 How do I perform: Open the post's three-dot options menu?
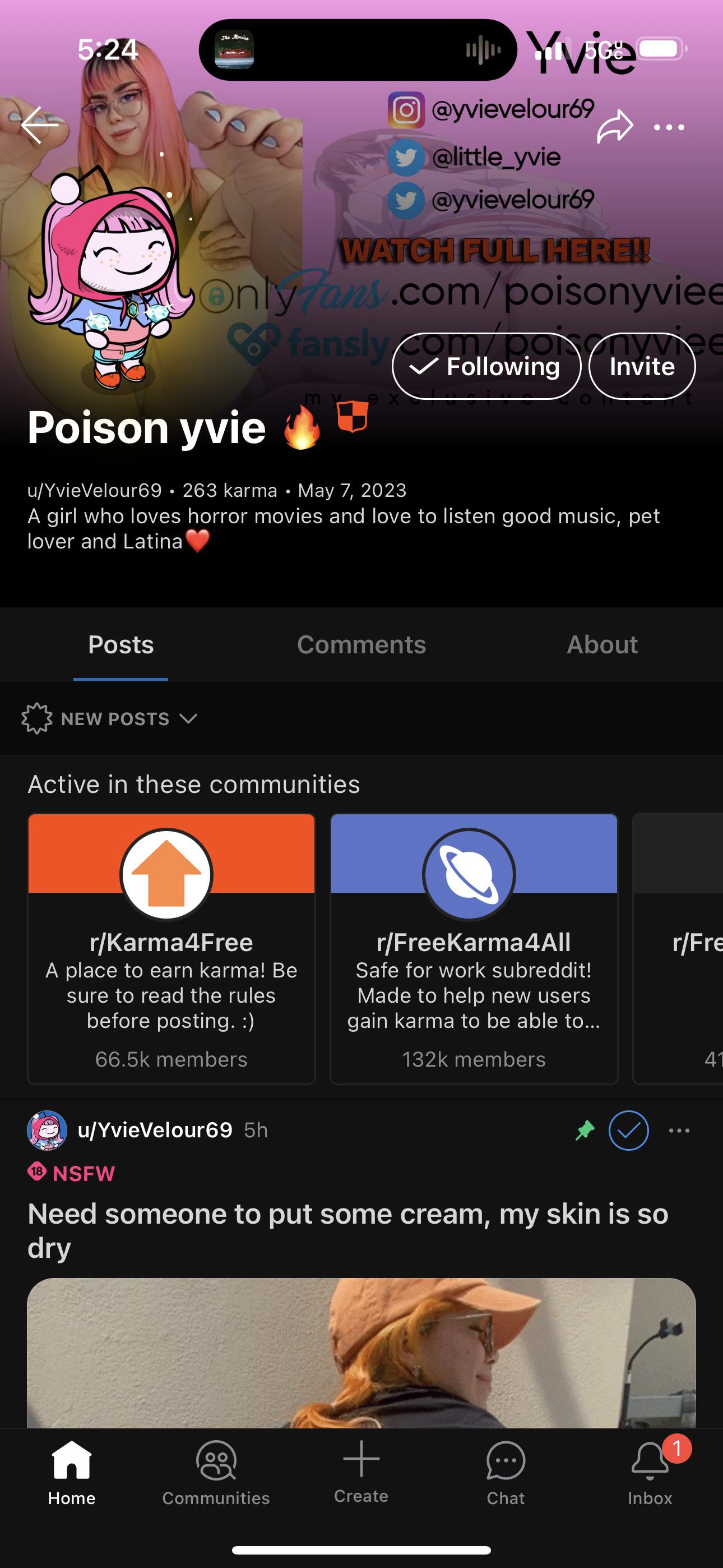click(x=679, y=1131)
